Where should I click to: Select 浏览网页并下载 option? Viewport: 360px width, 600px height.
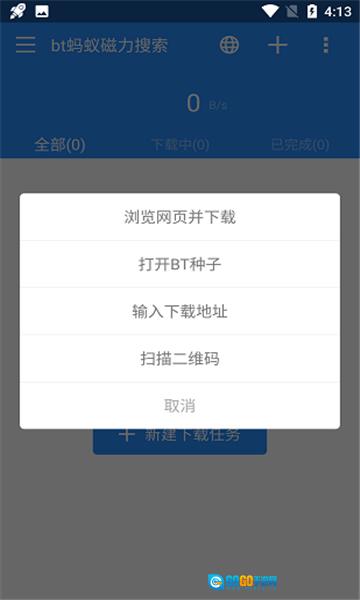pyautogui.click(x=180, y=217)
